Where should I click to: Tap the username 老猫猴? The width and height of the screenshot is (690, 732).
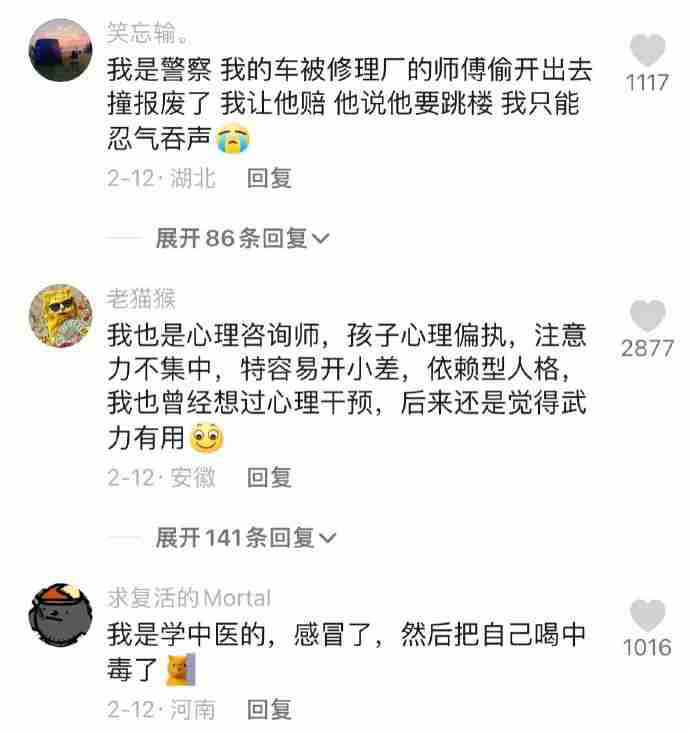(x=141, y=298)
